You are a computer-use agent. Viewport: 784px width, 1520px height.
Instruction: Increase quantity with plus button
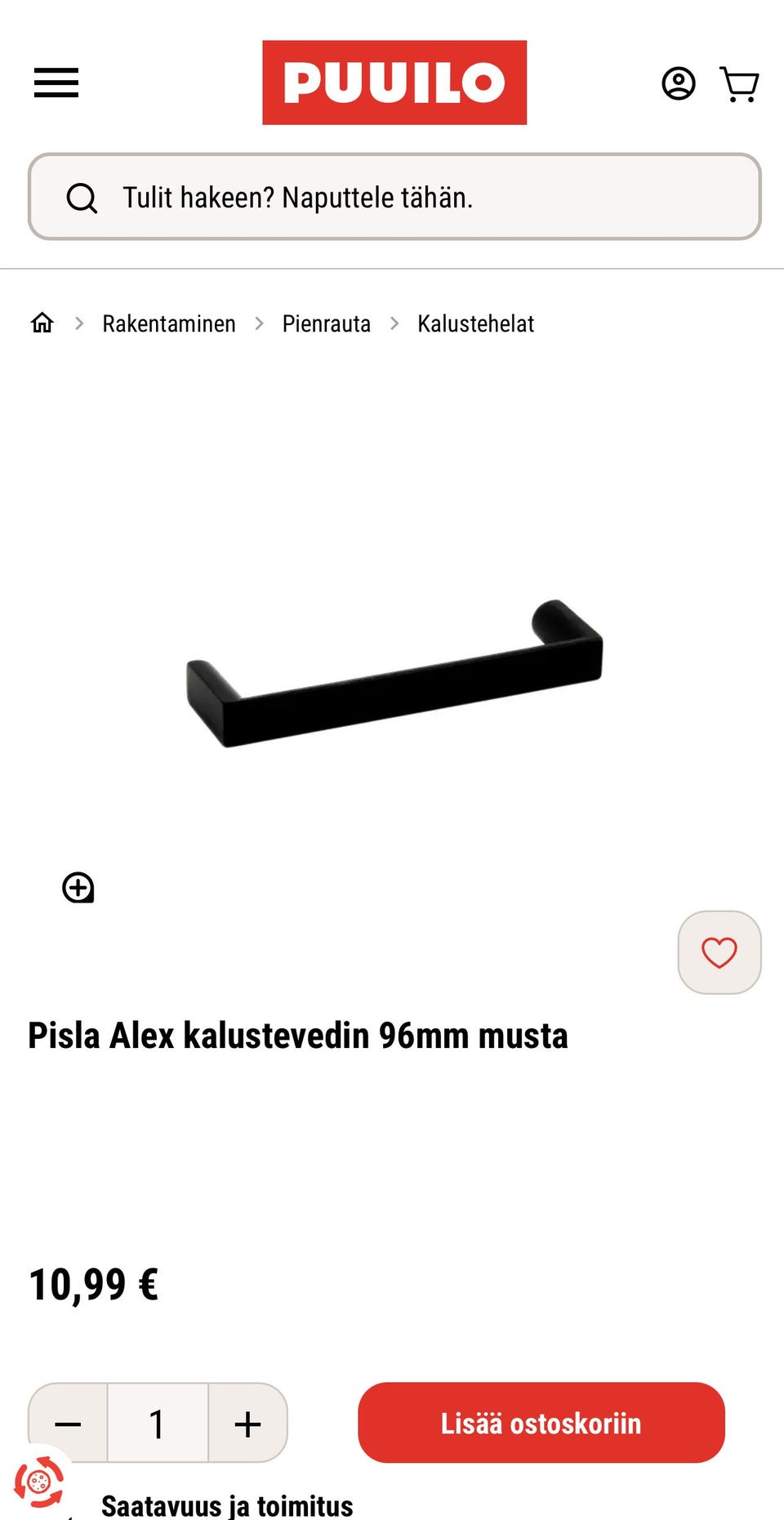[247, 1424]
